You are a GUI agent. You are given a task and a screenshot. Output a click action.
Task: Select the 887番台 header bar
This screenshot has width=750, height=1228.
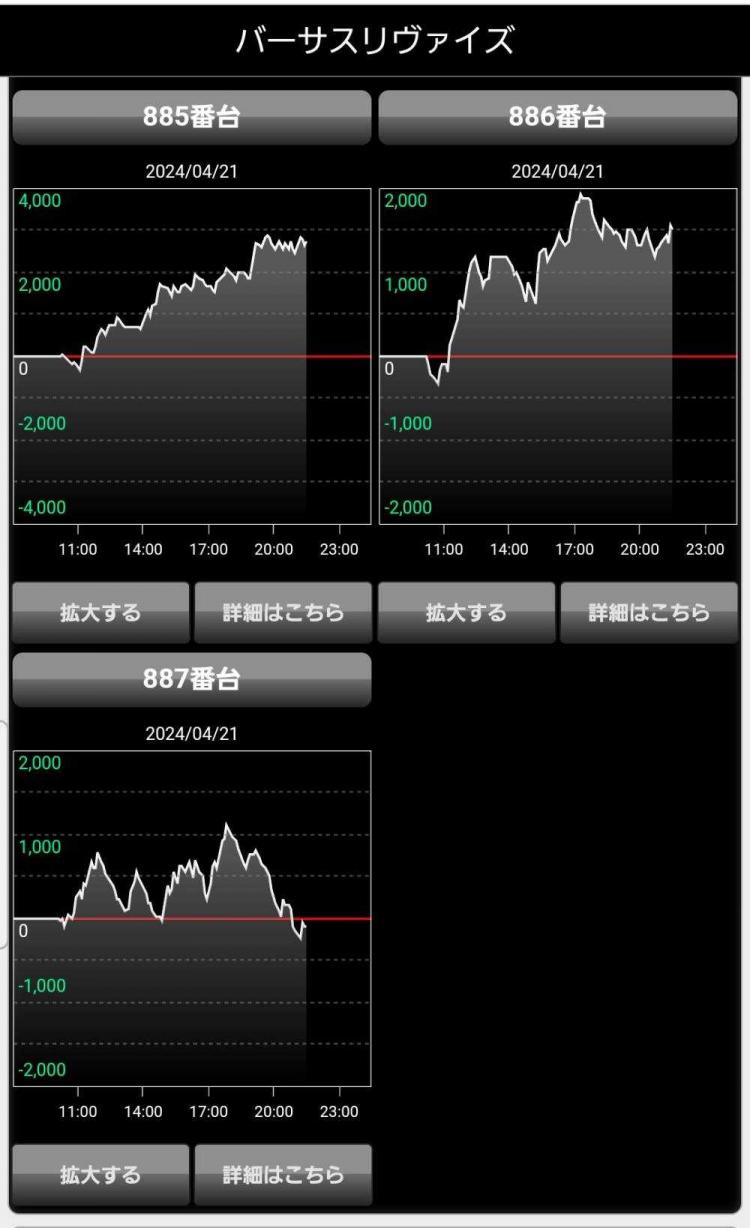click(x=192, y=679)
